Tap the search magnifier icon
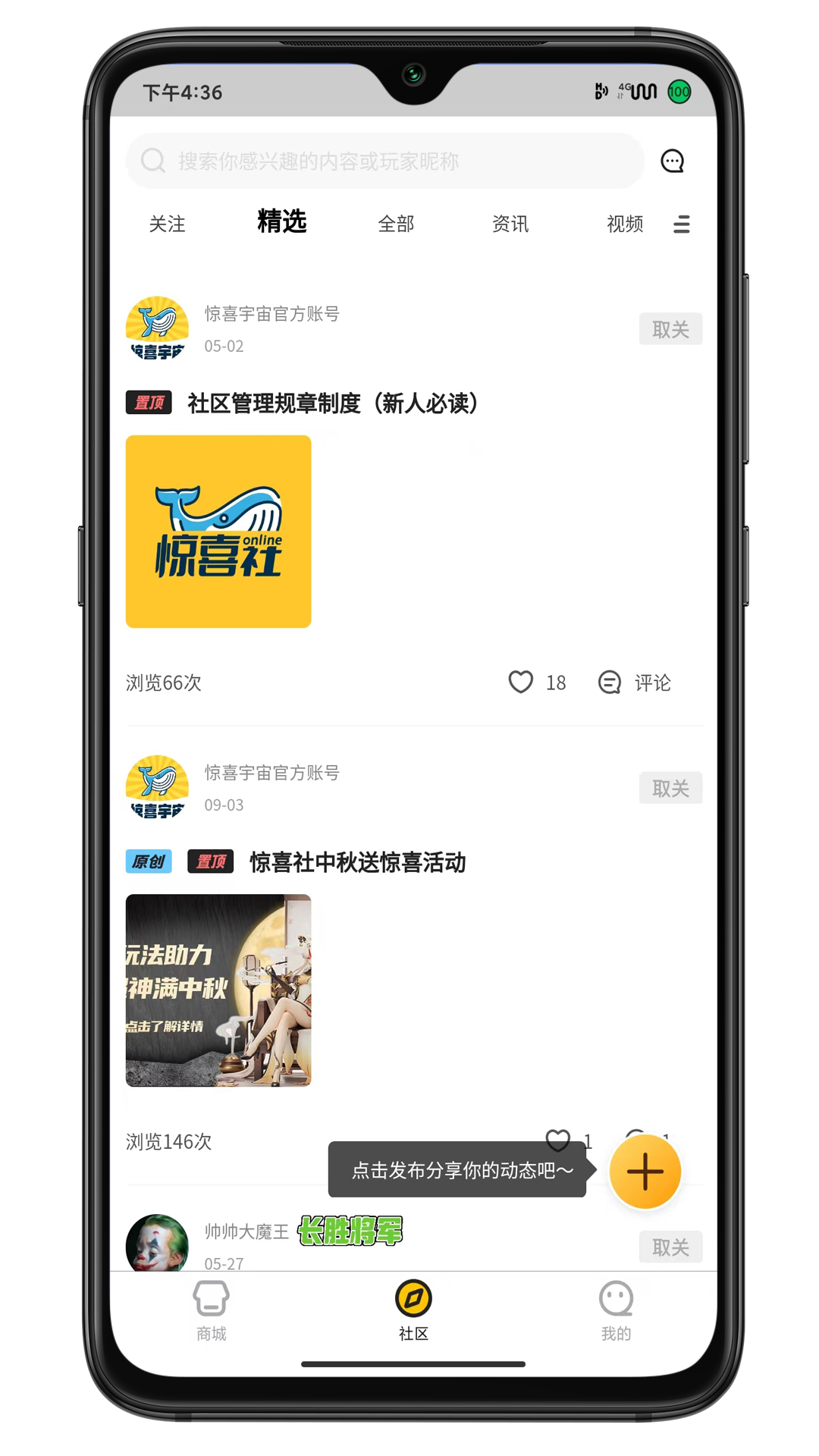This screenshot has width=819, height=1456. tap(153, 160)
